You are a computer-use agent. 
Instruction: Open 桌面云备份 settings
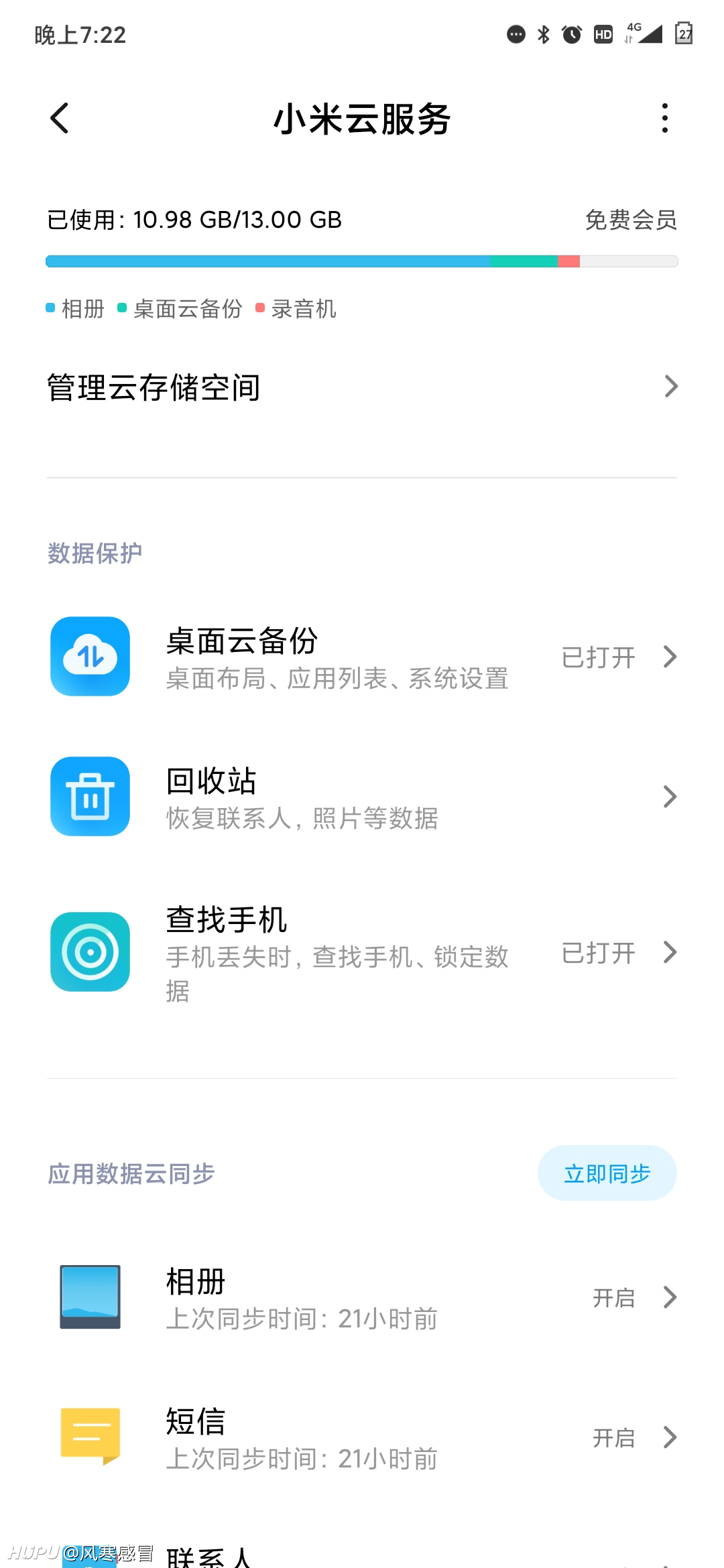tap(362, 657)
